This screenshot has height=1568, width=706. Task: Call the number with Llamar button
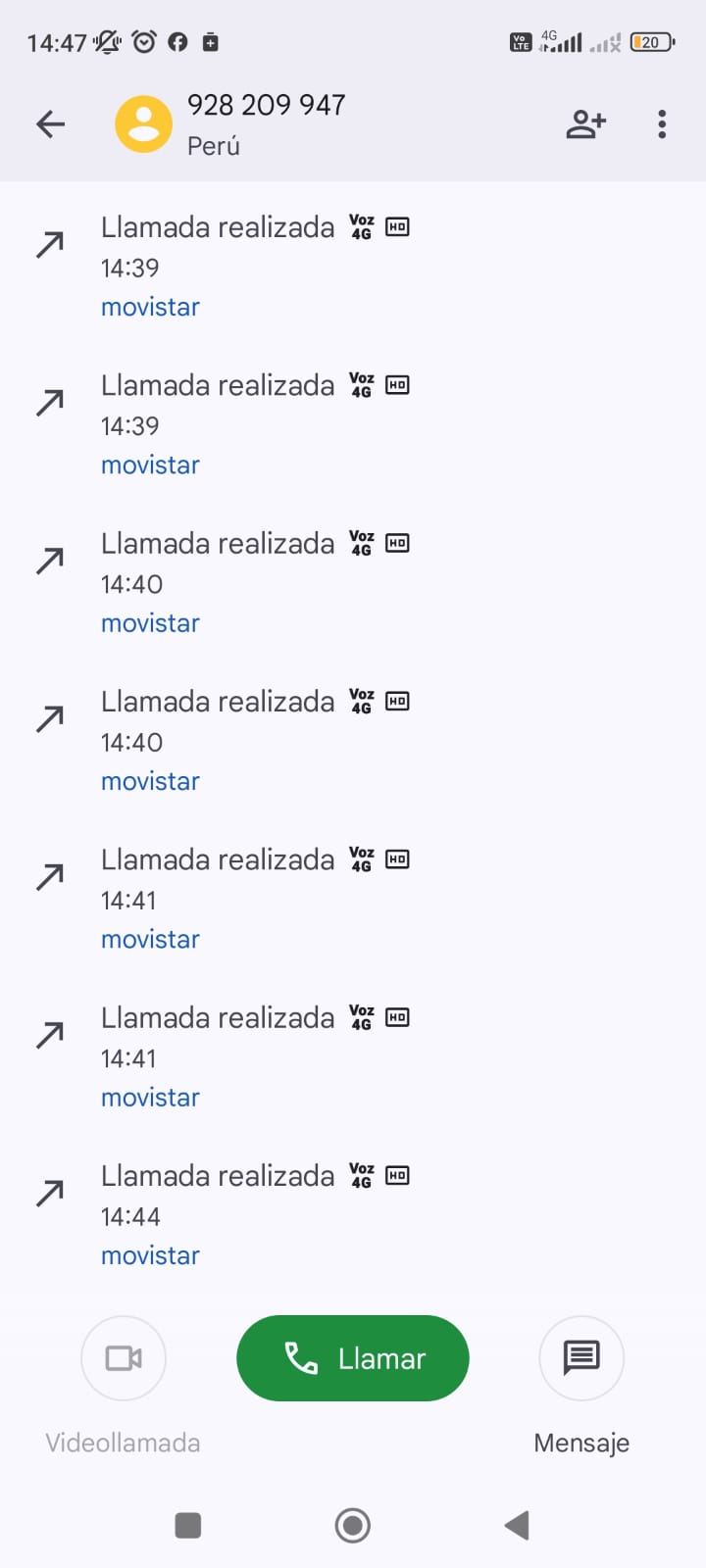pos(353,1358)
